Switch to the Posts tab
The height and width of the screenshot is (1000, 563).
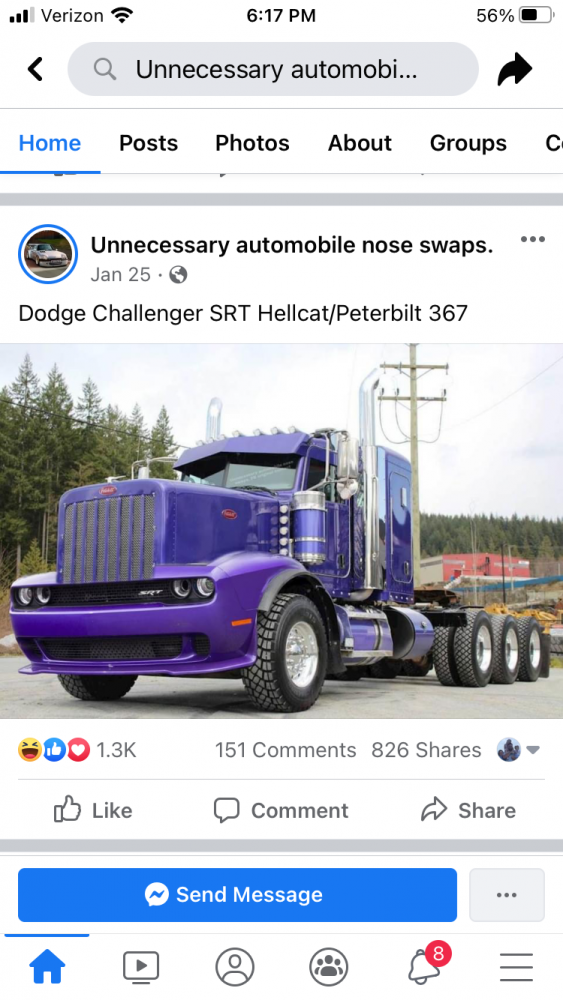pyautogui.click(x=149, y=143)
